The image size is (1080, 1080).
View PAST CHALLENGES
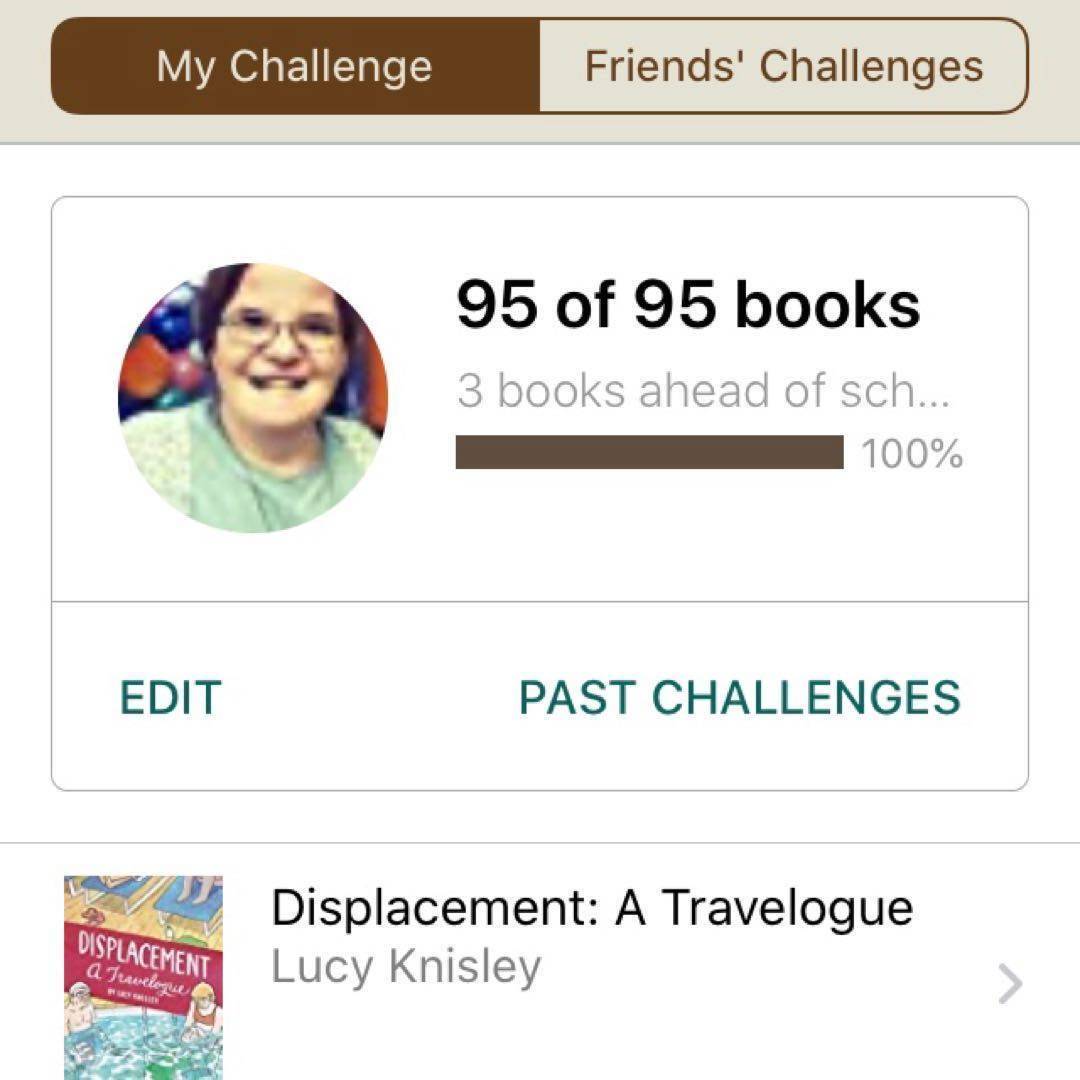739,697
